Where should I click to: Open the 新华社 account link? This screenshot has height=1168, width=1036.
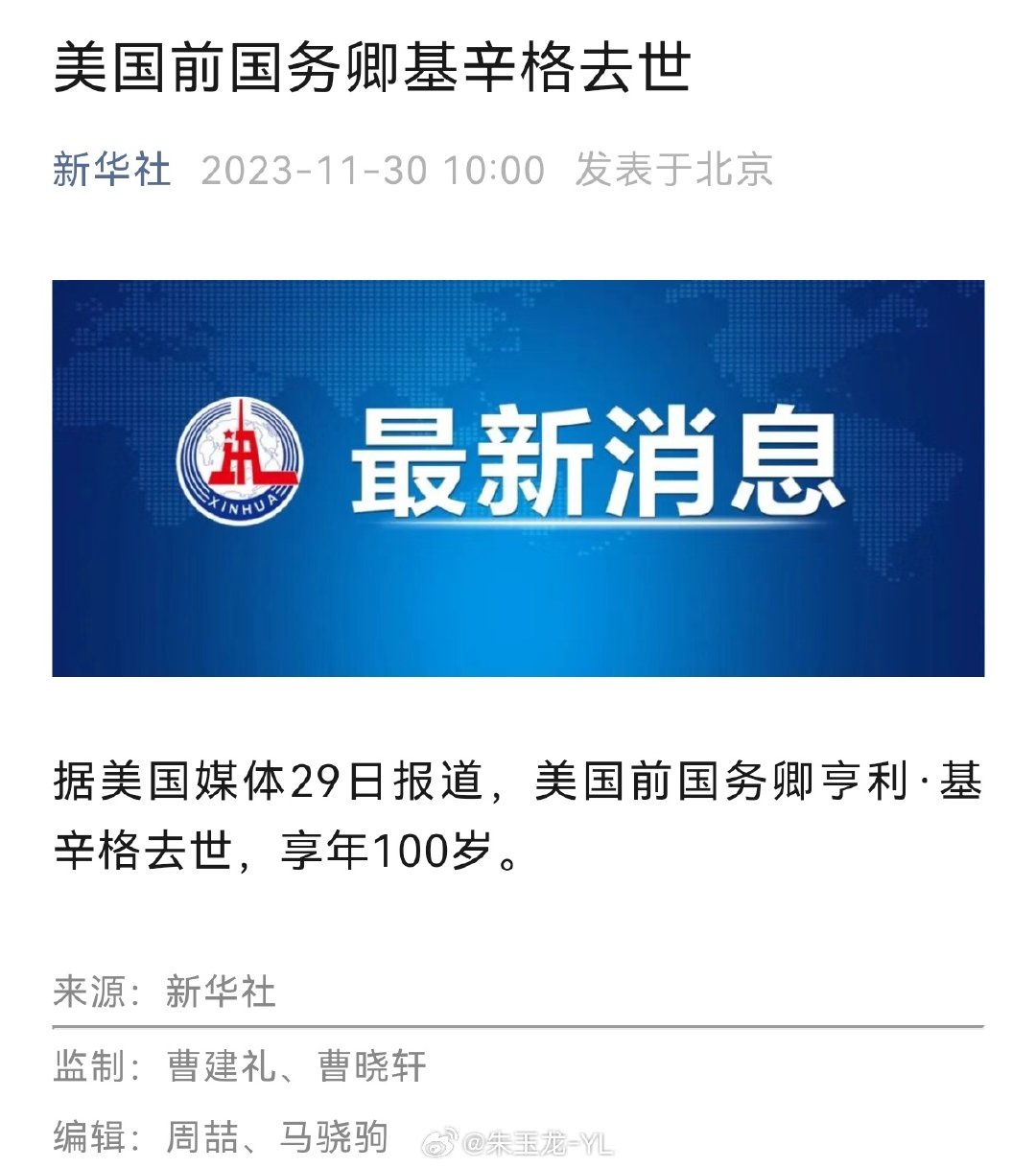[x=111, y=171]
